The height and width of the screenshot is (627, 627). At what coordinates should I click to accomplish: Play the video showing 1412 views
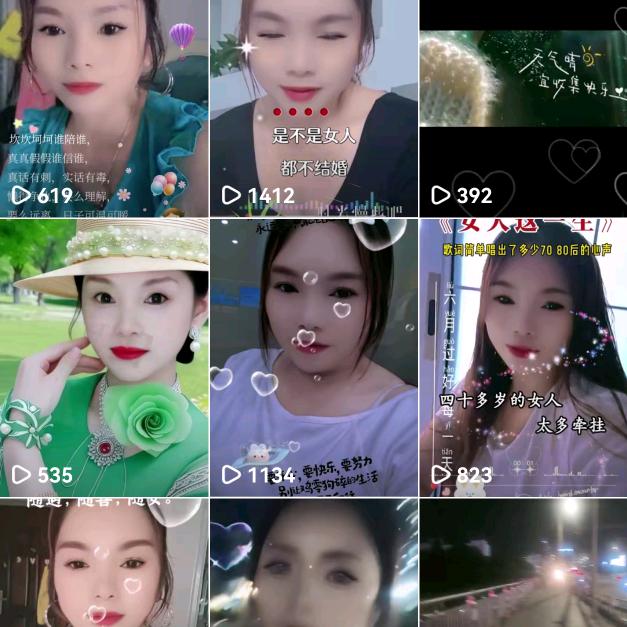click(314, 108)
